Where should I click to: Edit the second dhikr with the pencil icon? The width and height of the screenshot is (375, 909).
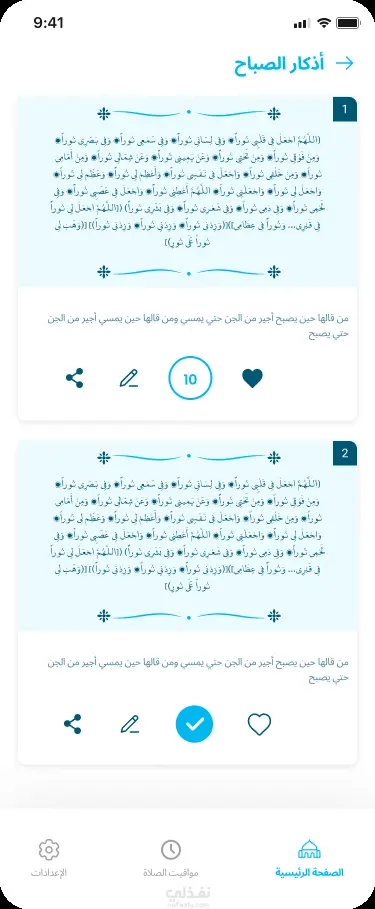[130, 724]
